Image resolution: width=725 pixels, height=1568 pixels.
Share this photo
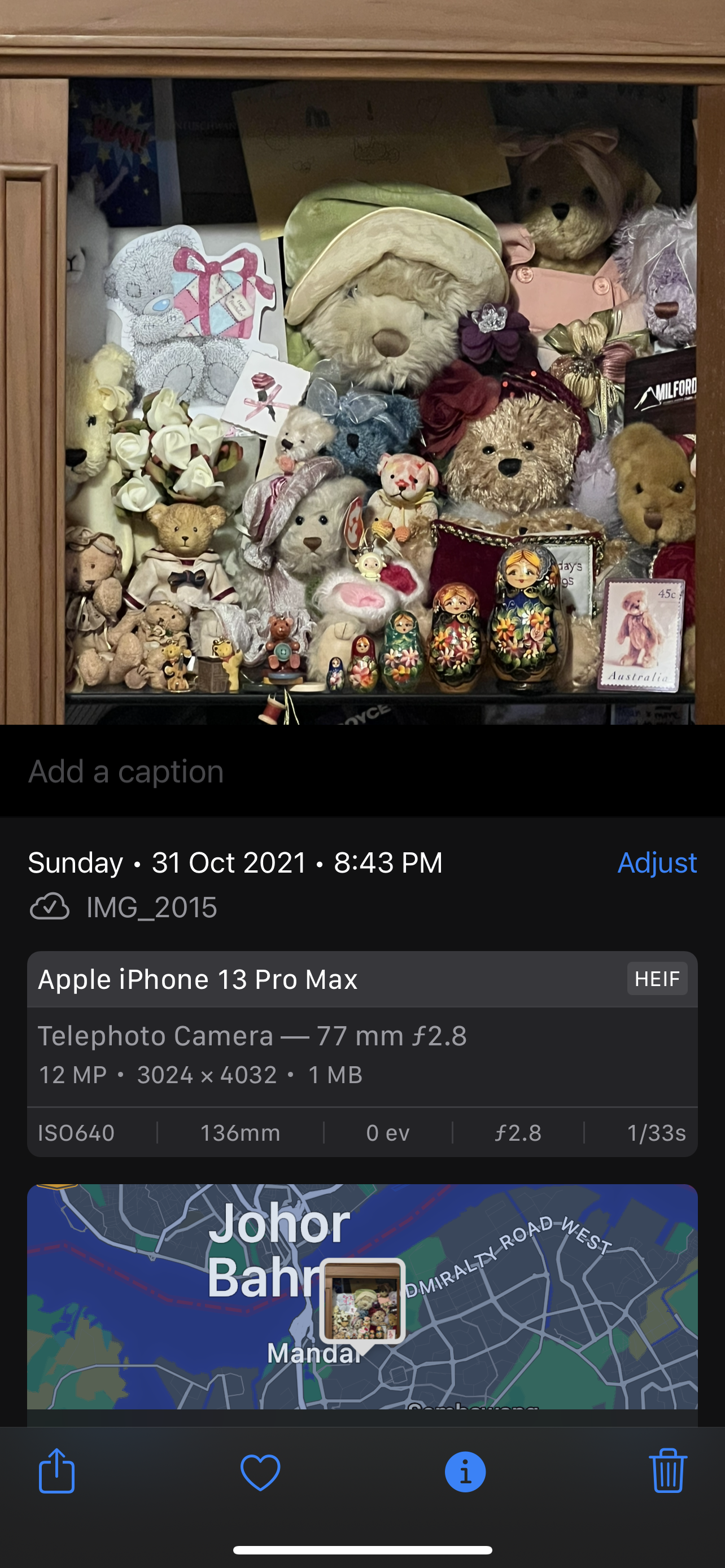pyautogui.click(x=56, y=1471)
